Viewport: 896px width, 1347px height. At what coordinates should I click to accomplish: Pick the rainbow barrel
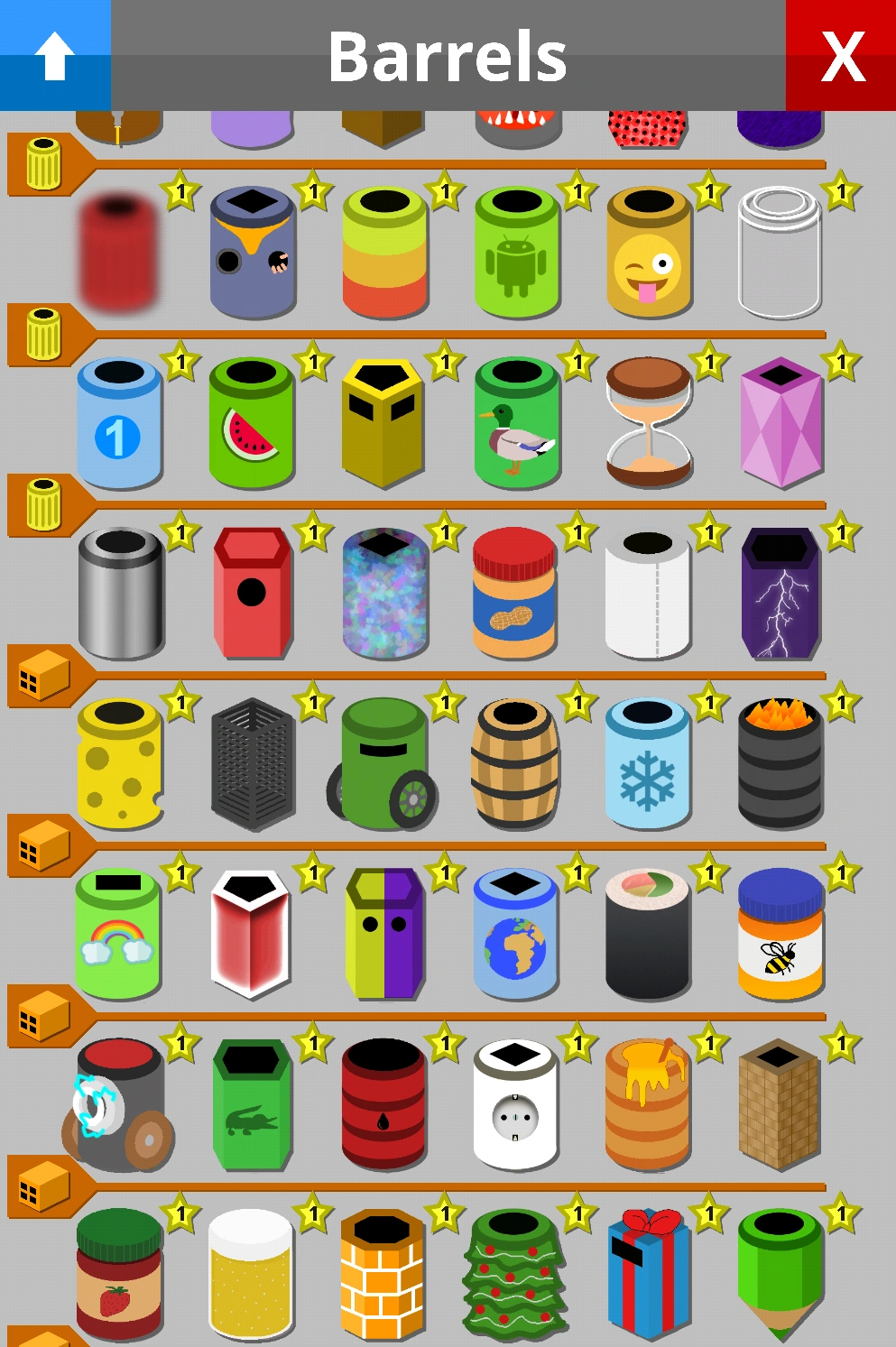click(117, 935)
